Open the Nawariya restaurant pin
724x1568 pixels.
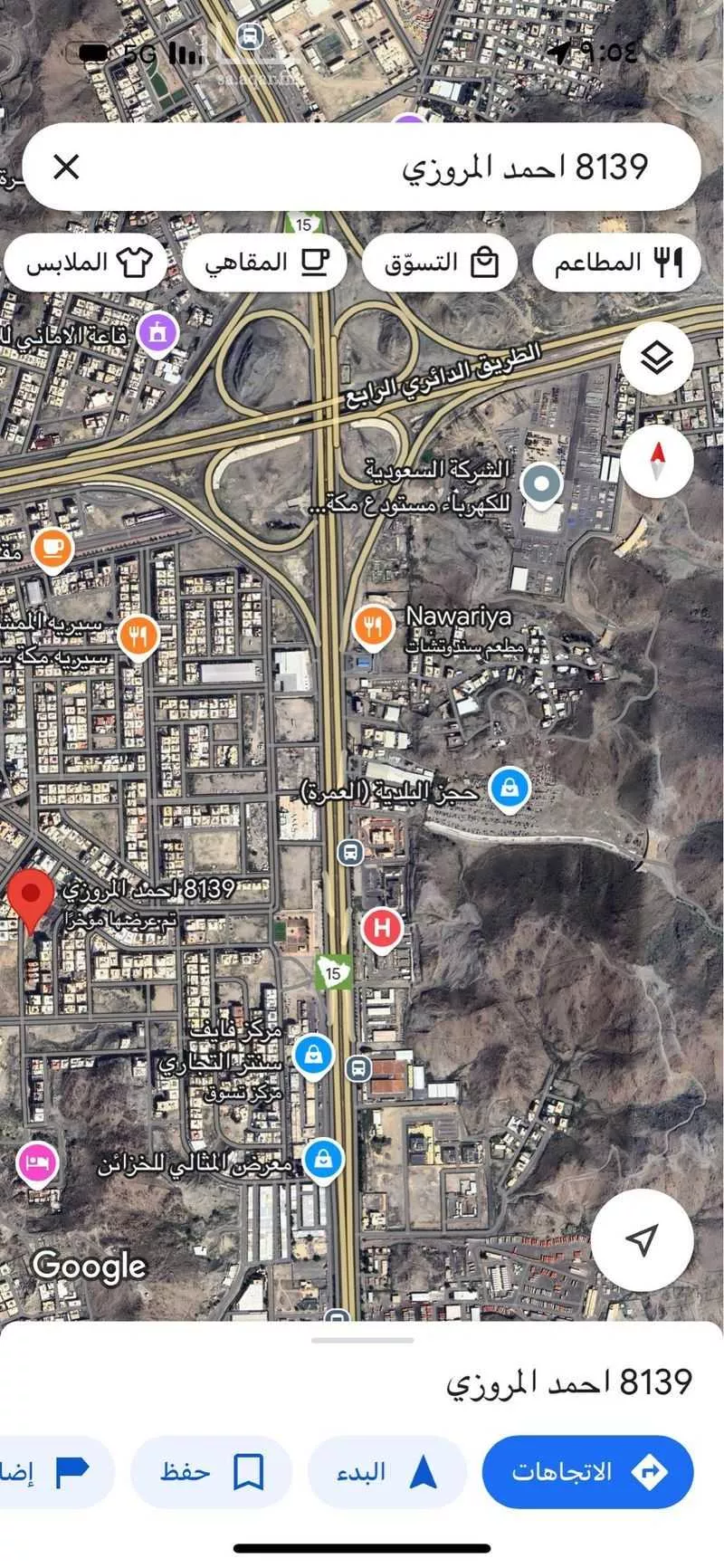pyautogui.click(x=372, y=626)
